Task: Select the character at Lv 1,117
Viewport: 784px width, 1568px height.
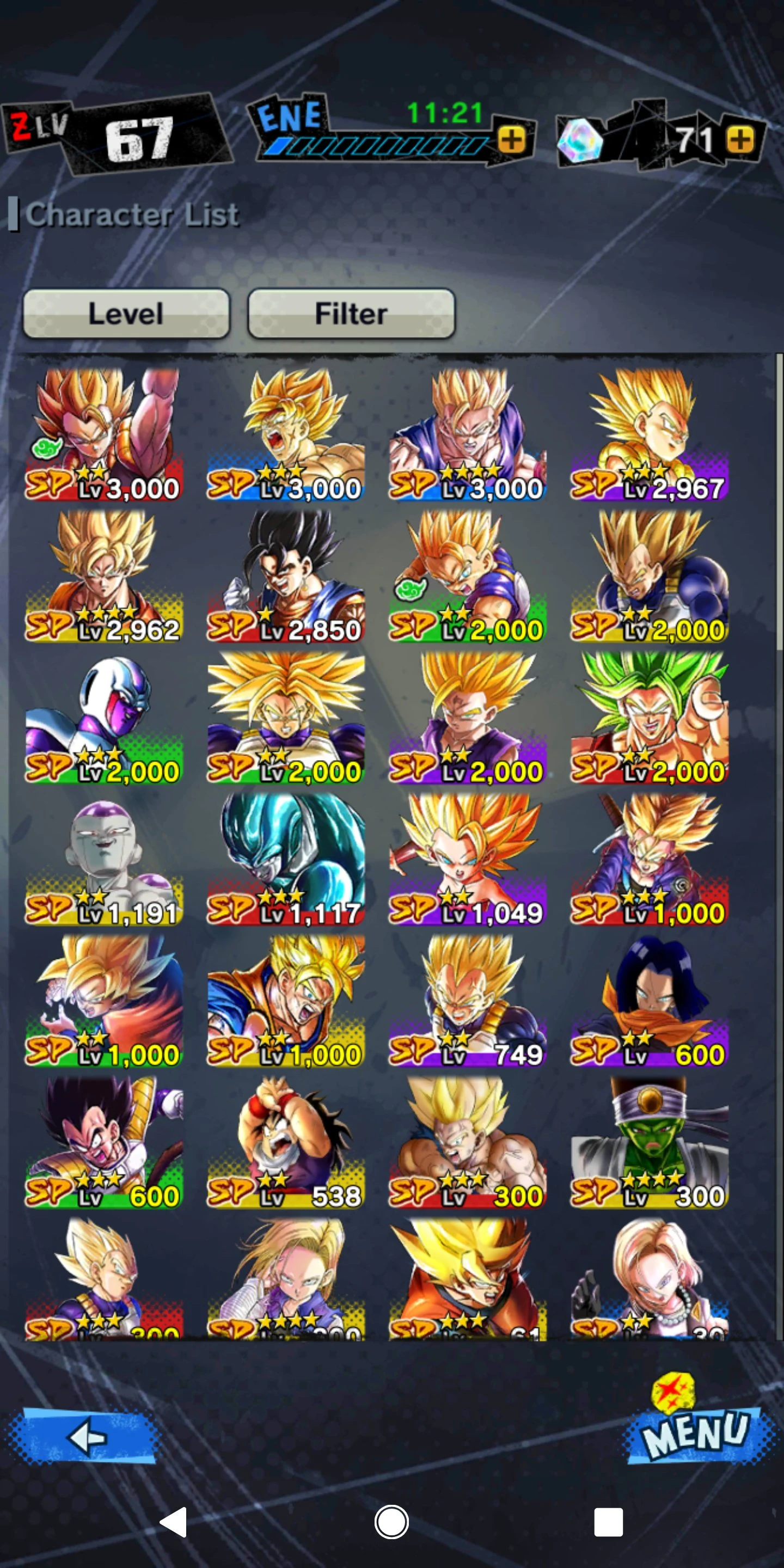Action: click(x=285, y=860)
